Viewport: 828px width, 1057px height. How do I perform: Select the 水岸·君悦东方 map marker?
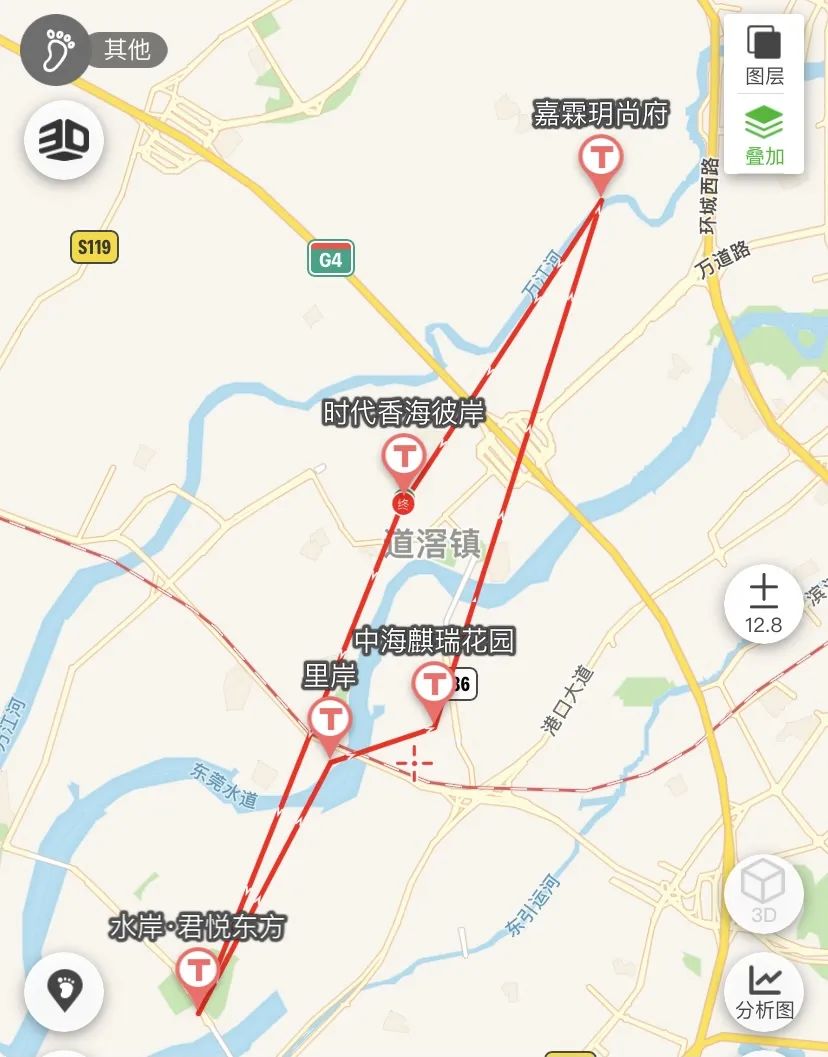tap(197, 971)
